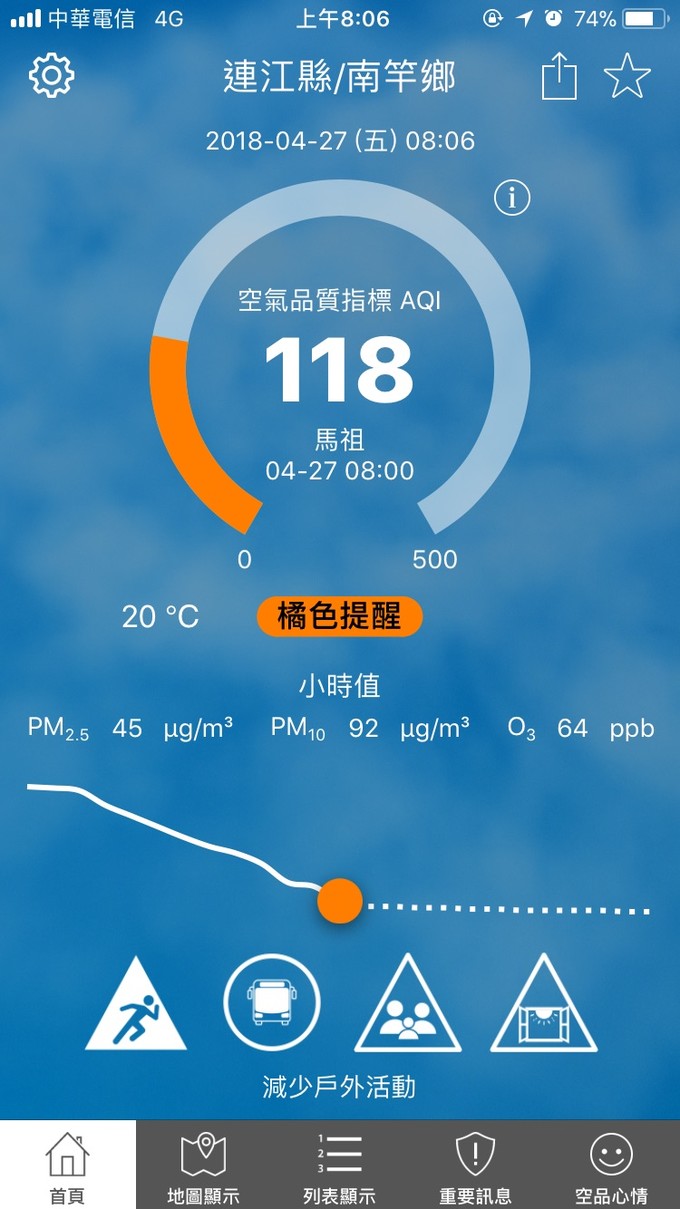This screenshot has width=680, height=1209.
Task: Tap the sensitive groups advice icon
Action: (x=408, y=1006)
